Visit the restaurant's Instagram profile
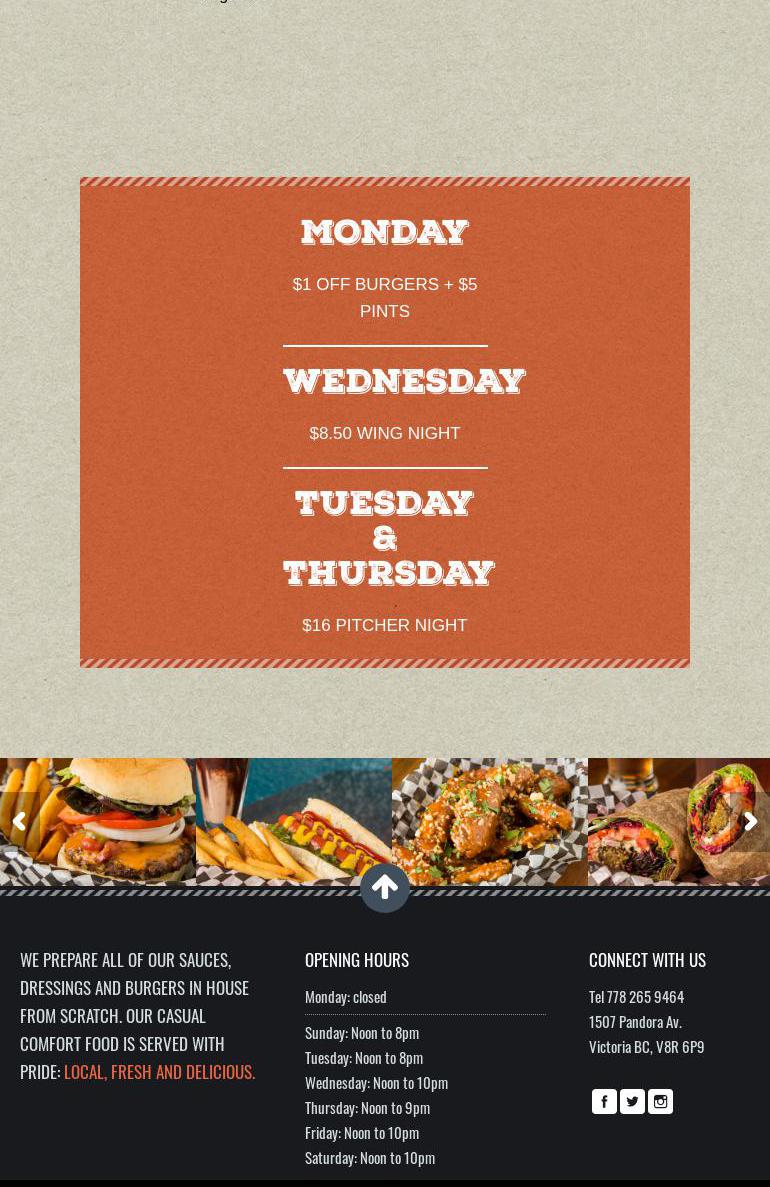This screenshot has height=1187, width=770. pos(660,1101)
